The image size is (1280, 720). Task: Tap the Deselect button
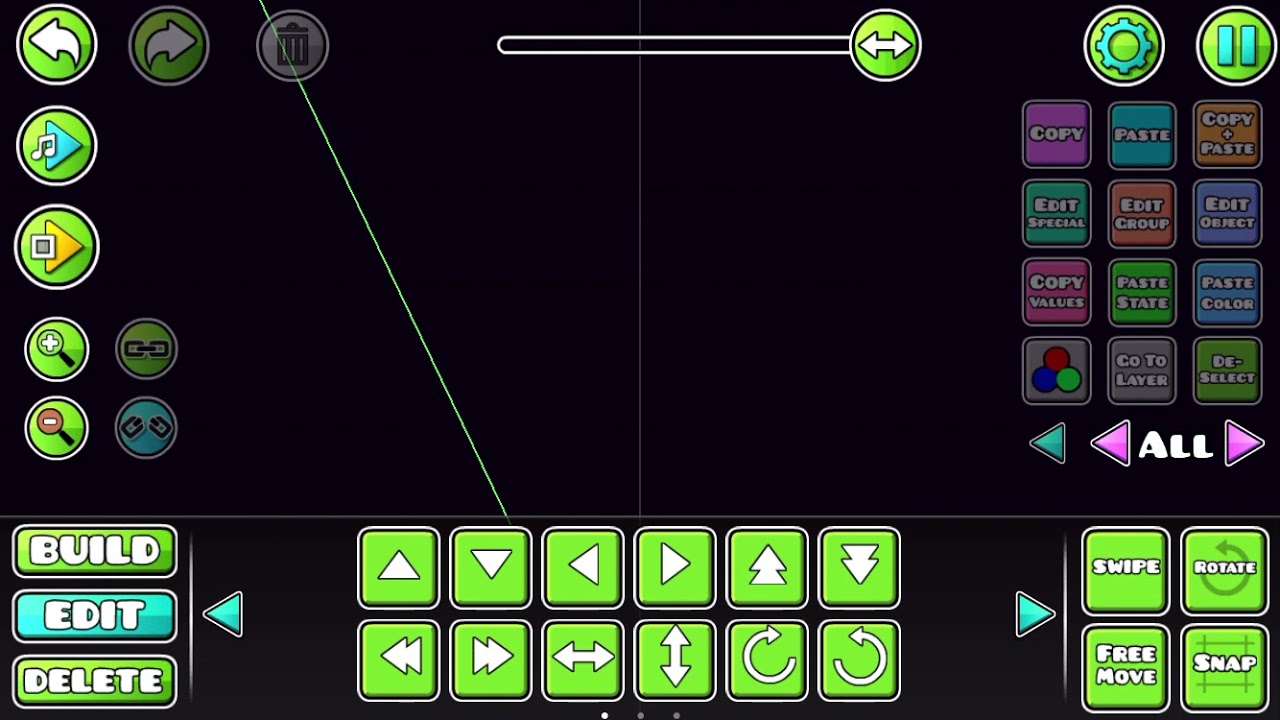1227,370
